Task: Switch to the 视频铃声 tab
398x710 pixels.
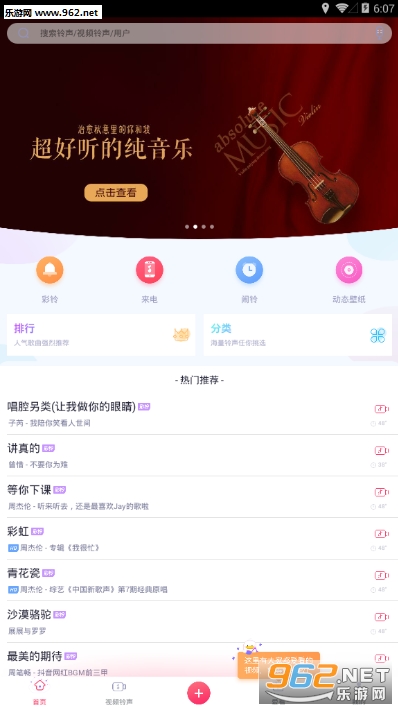Action: pyautogui.click(x=119, y=693)
